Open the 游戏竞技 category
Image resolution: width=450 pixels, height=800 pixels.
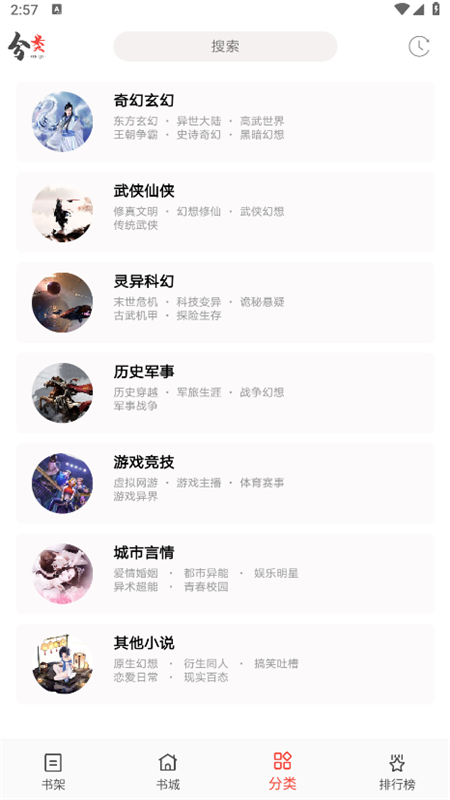[x=225, y=483]
